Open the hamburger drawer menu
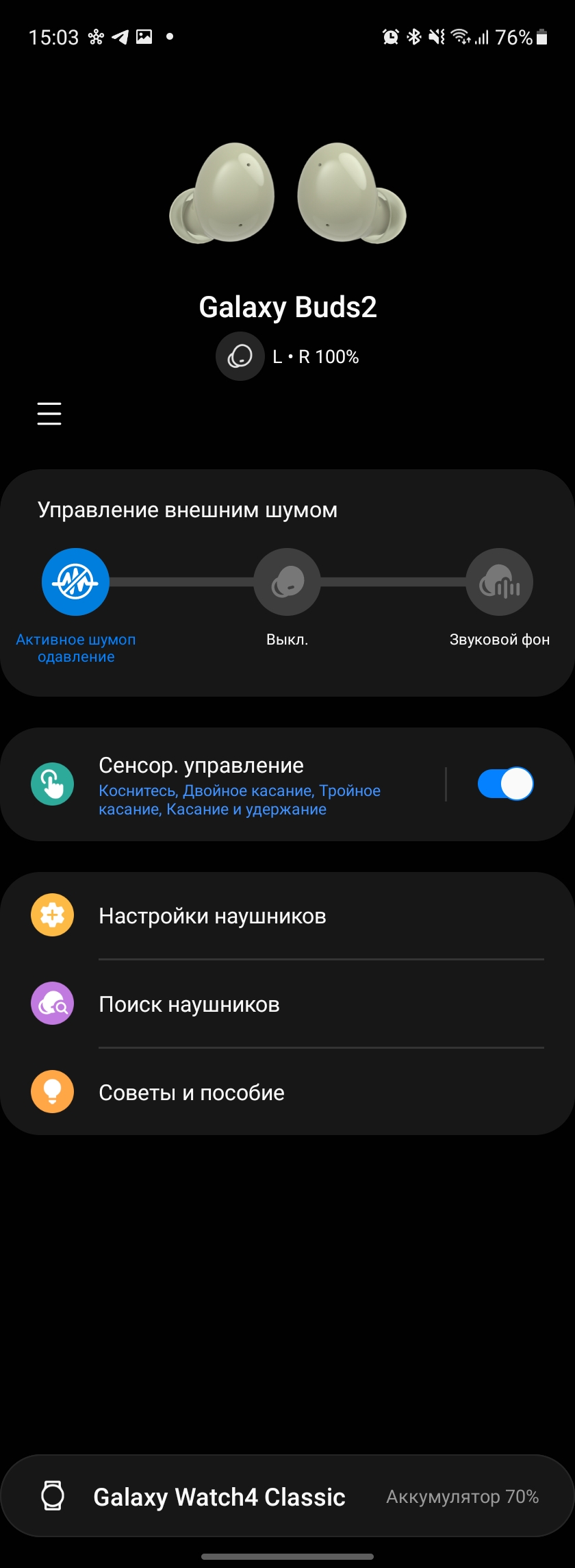575x1568 pixels. click(x=49, y=414)
